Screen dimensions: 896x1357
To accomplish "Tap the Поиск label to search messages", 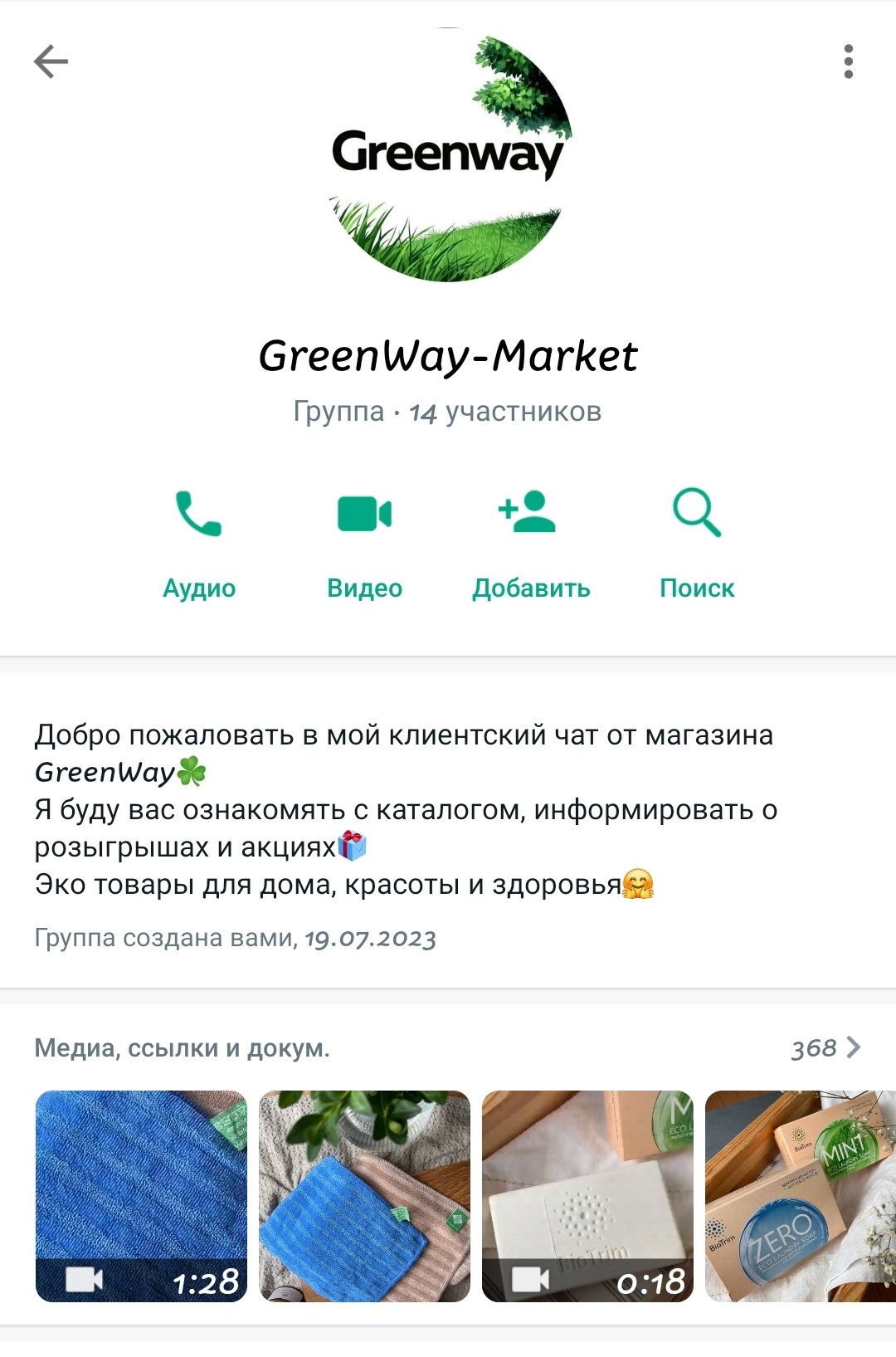I will coord(698,588).
